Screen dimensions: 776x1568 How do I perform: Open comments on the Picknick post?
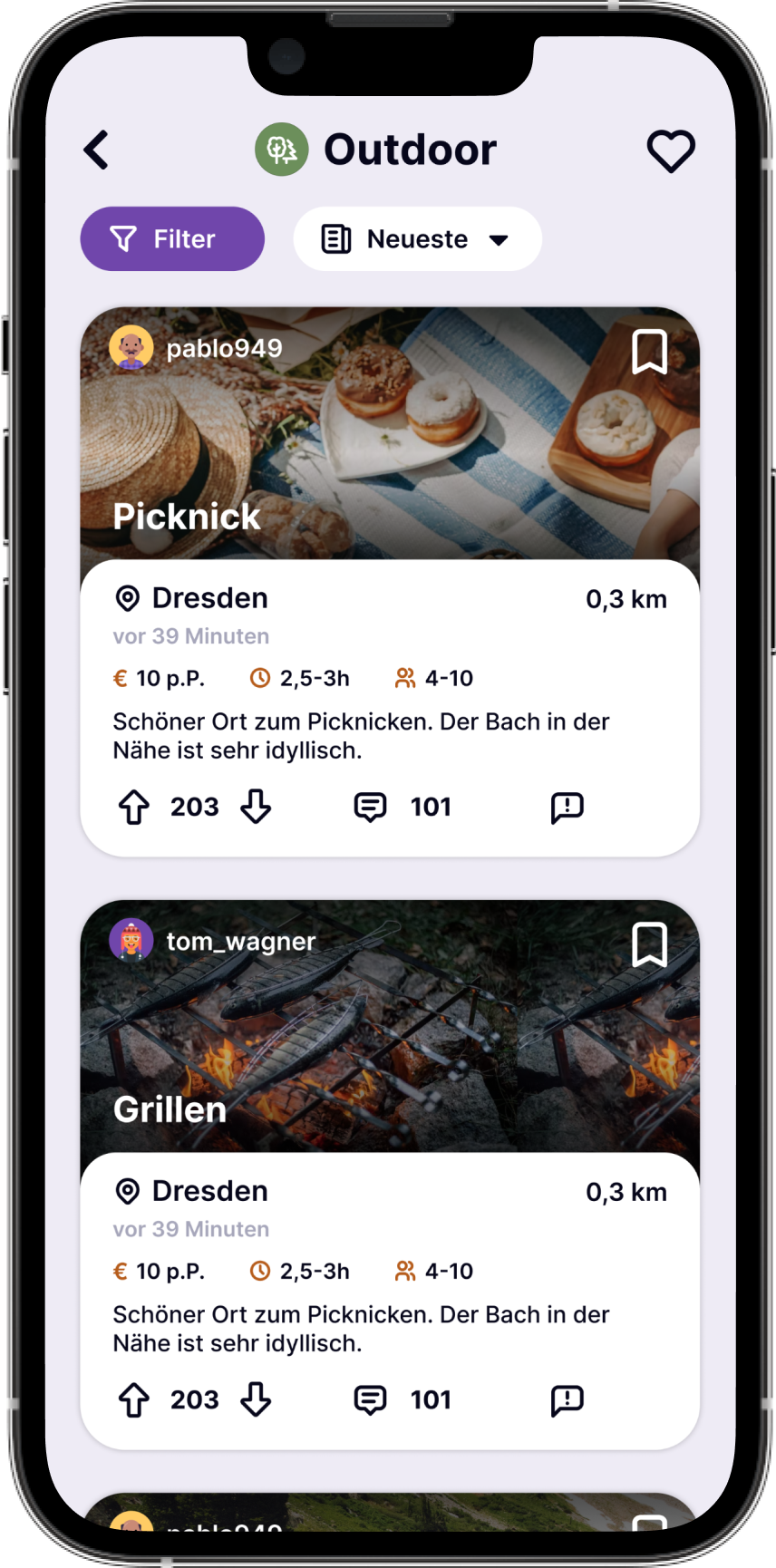click(370, 807)
